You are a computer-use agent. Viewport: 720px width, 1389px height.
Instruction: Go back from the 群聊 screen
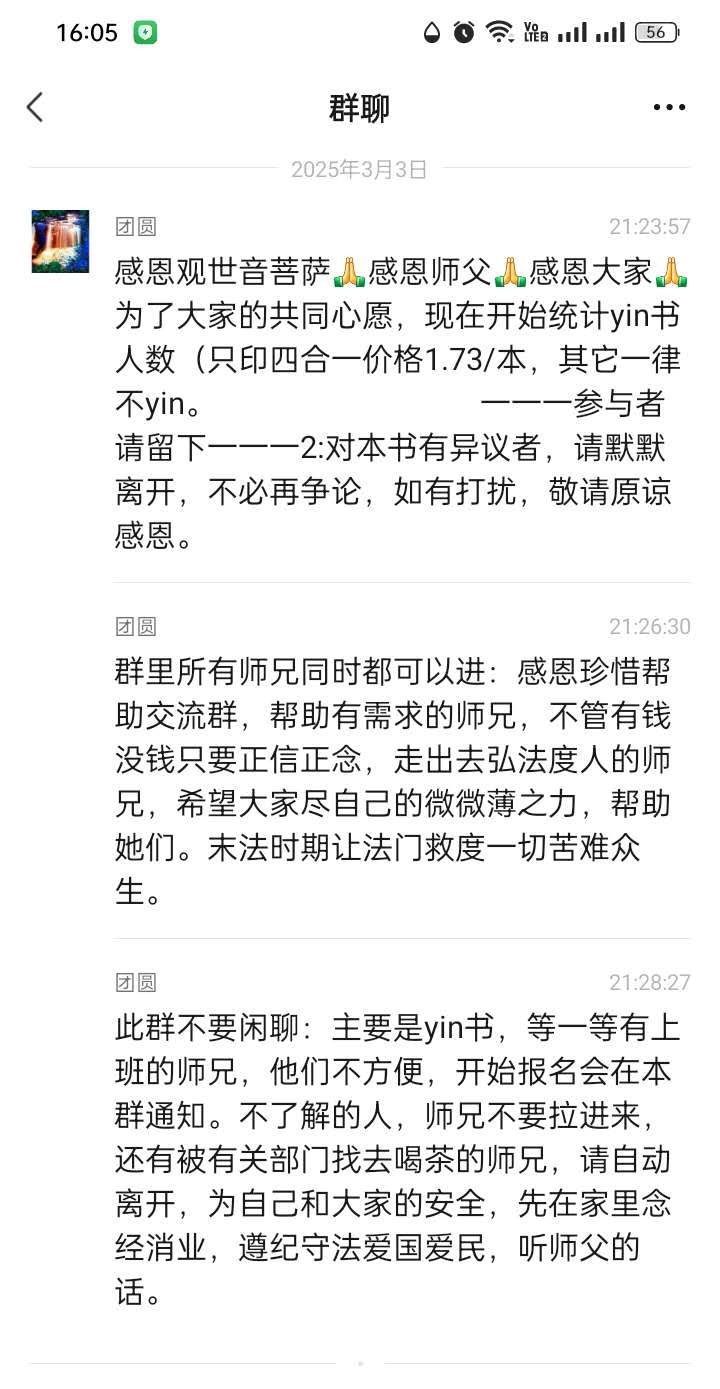pyautogui.click(x=35, y=107)
